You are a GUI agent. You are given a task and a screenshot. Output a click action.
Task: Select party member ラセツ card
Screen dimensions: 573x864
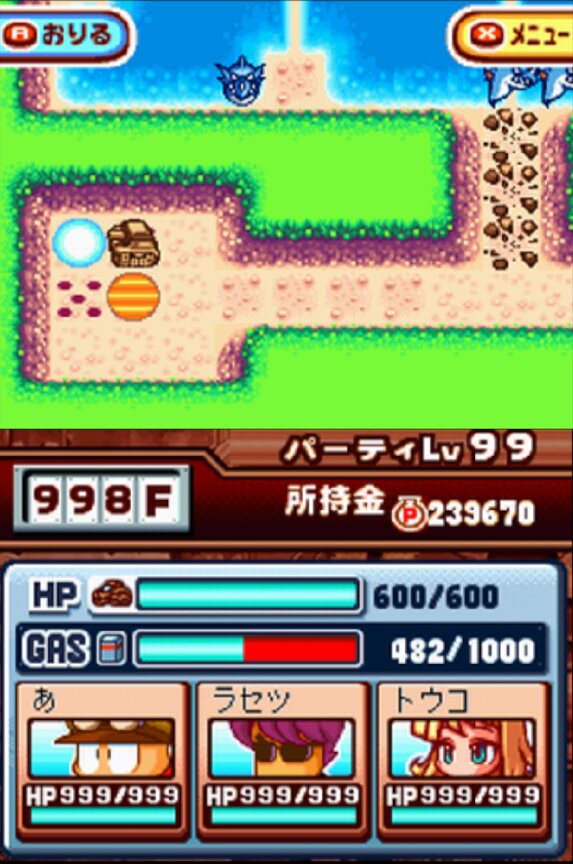[283, 761]
